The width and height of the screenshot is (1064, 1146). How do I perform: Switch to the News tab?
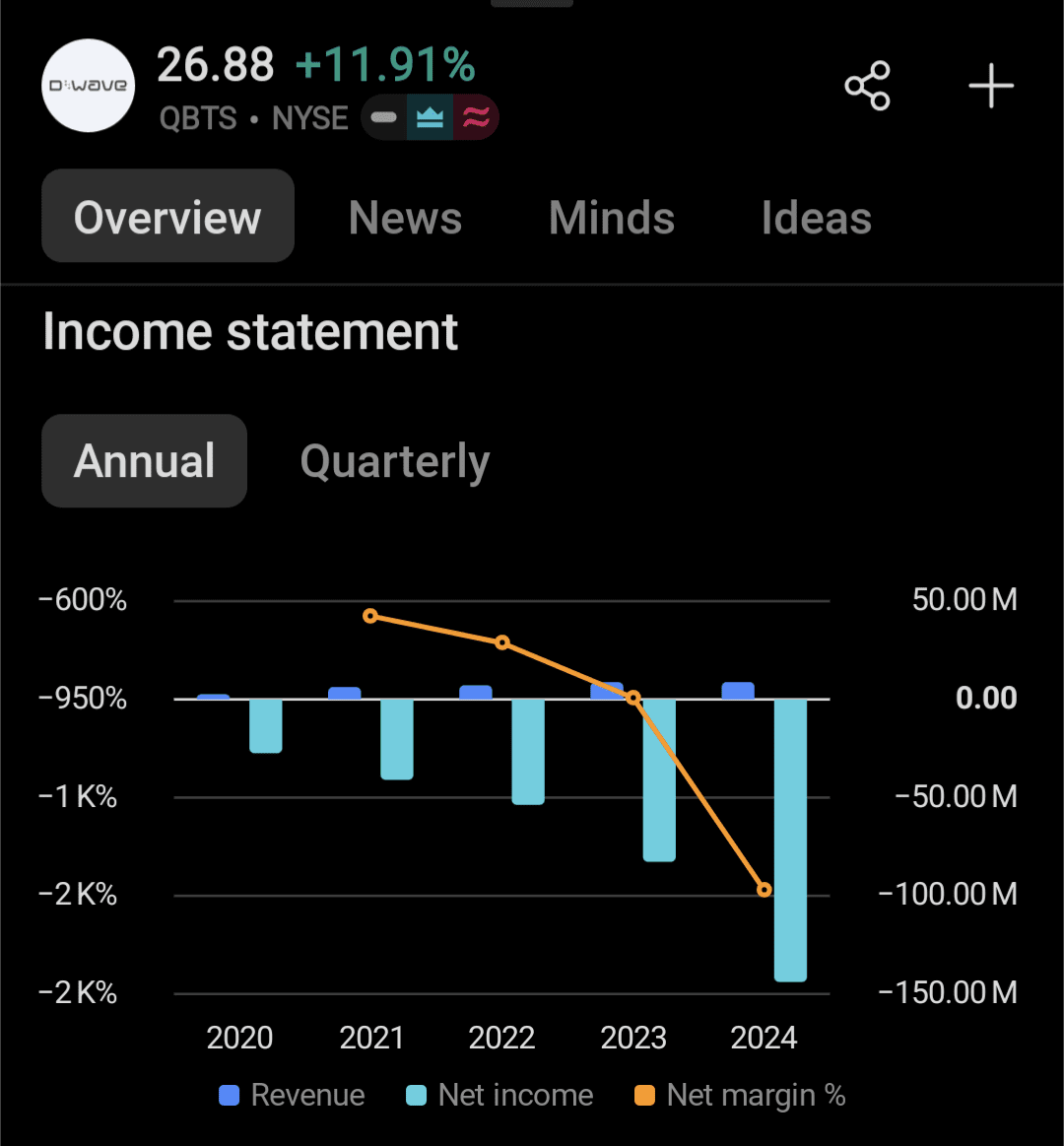[x=405, y=217]
